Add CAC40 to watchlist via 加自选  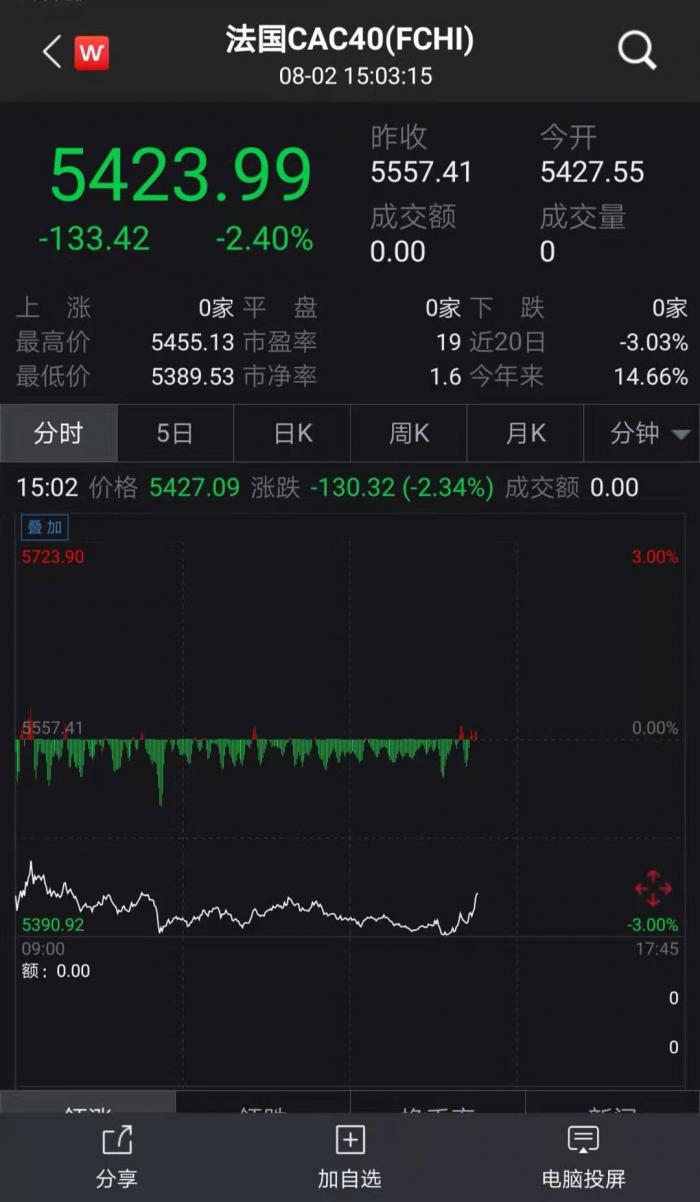point(350,1157)
